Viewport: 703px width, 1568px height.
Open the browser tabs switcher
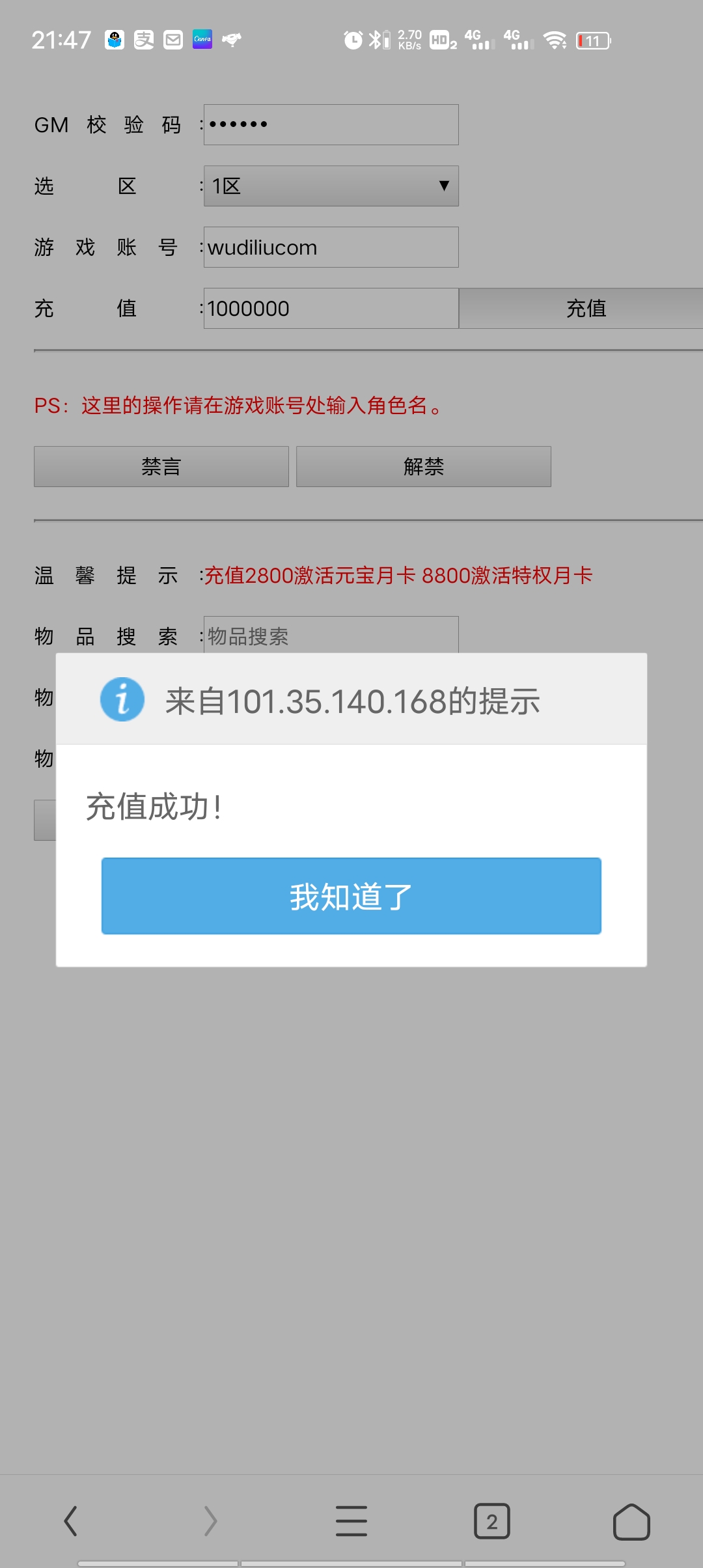(x=491, y=1521)
